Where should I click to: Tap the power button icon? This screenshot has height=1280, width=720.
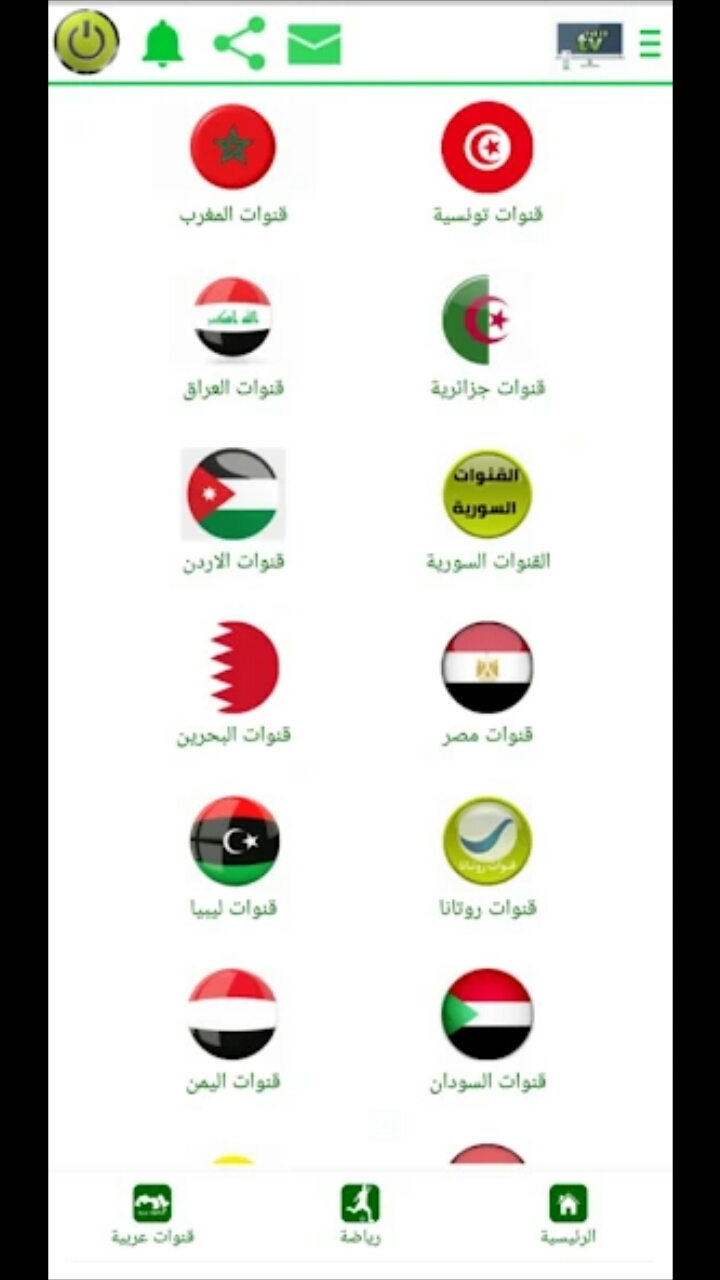click(x=87, y=42)
